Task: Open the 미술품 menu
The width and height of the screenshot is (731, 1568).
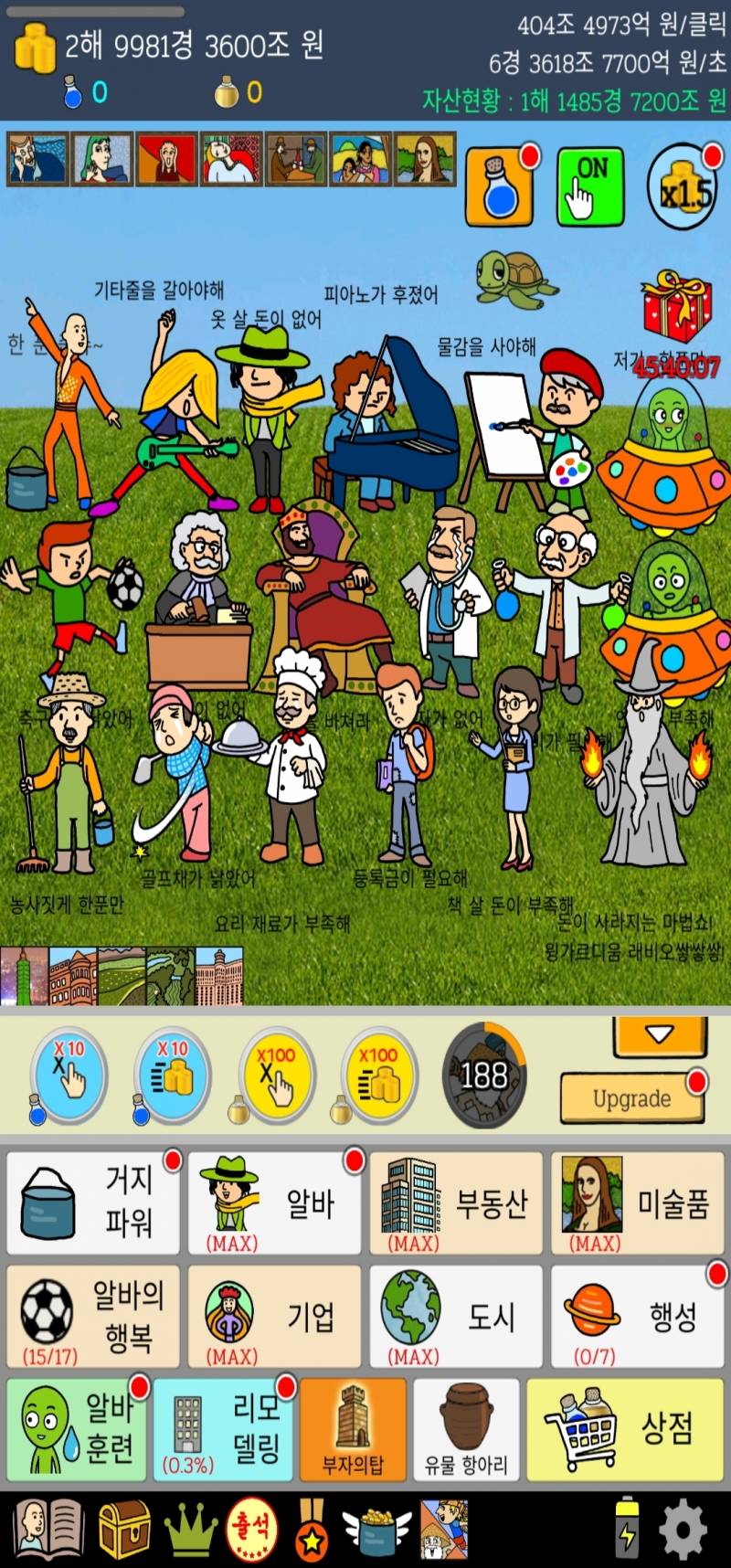Action: [637, 1201]
